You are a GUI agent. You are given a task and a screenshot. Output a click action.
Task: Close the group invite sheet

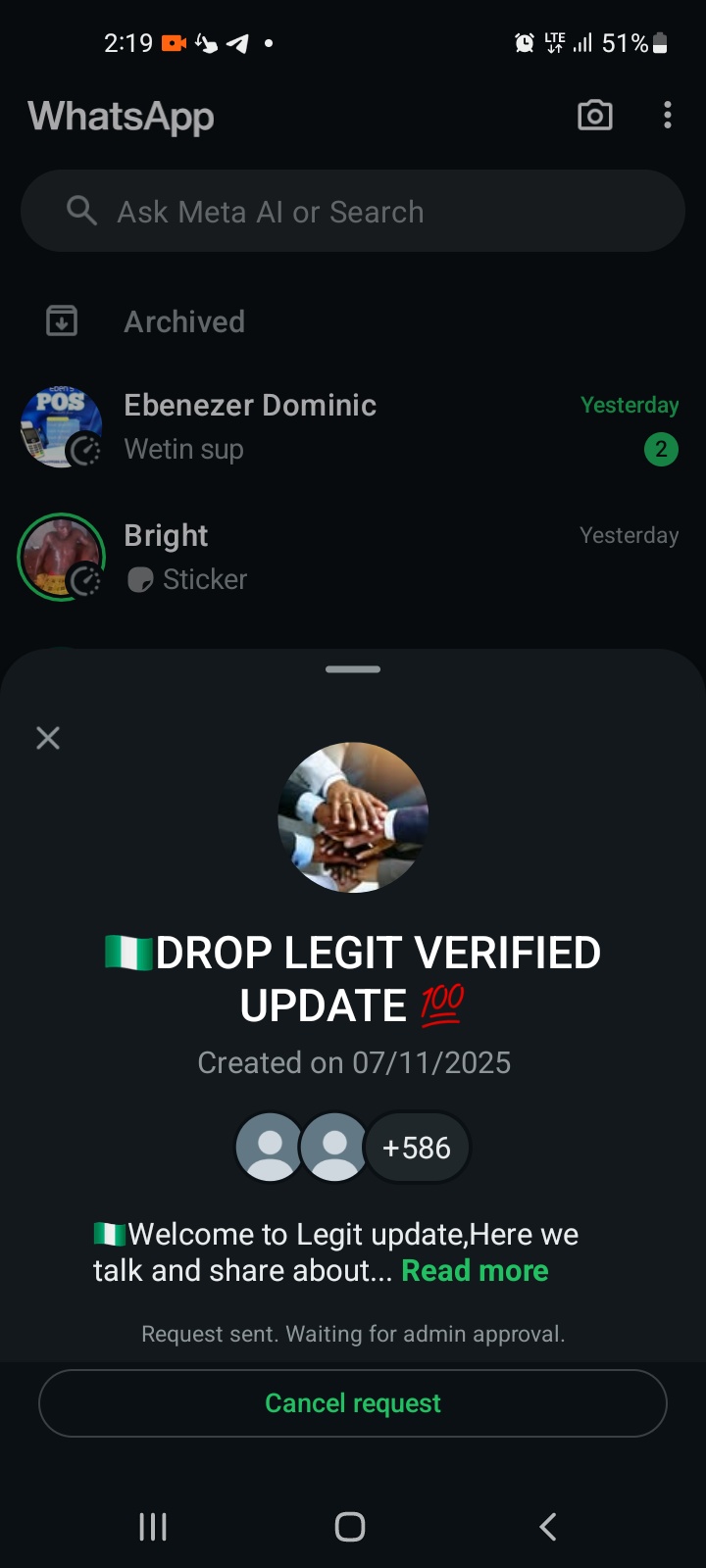(x=48, y=738)
